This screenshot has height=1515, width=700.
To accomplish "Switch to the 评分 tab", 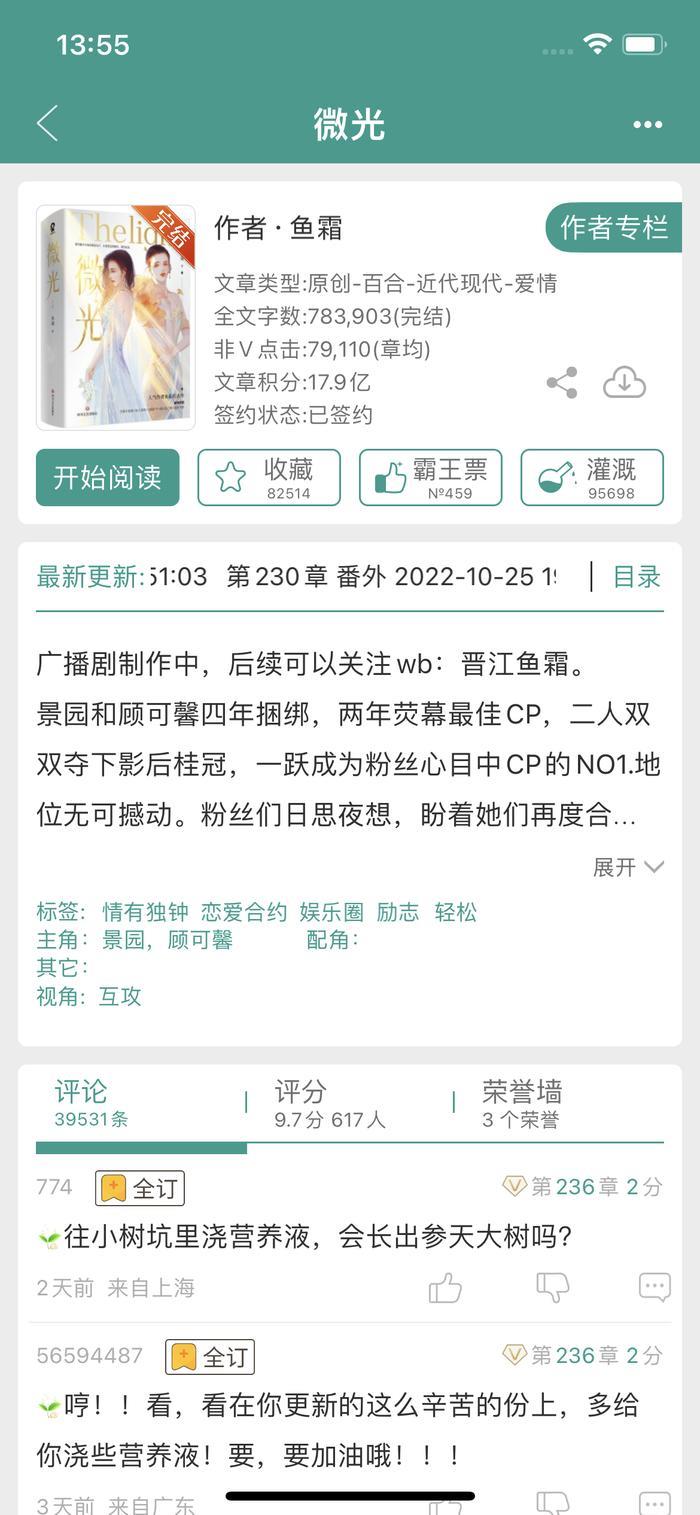I will [x=330, y=1103].
